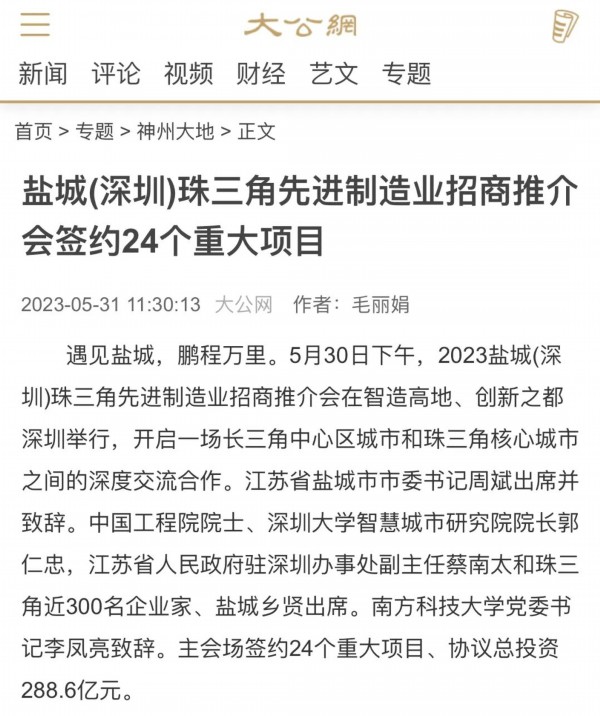Viewport: 600px width, 716px height.
Task: Select the 艺文 section
Action: click(x=334, y=73)
